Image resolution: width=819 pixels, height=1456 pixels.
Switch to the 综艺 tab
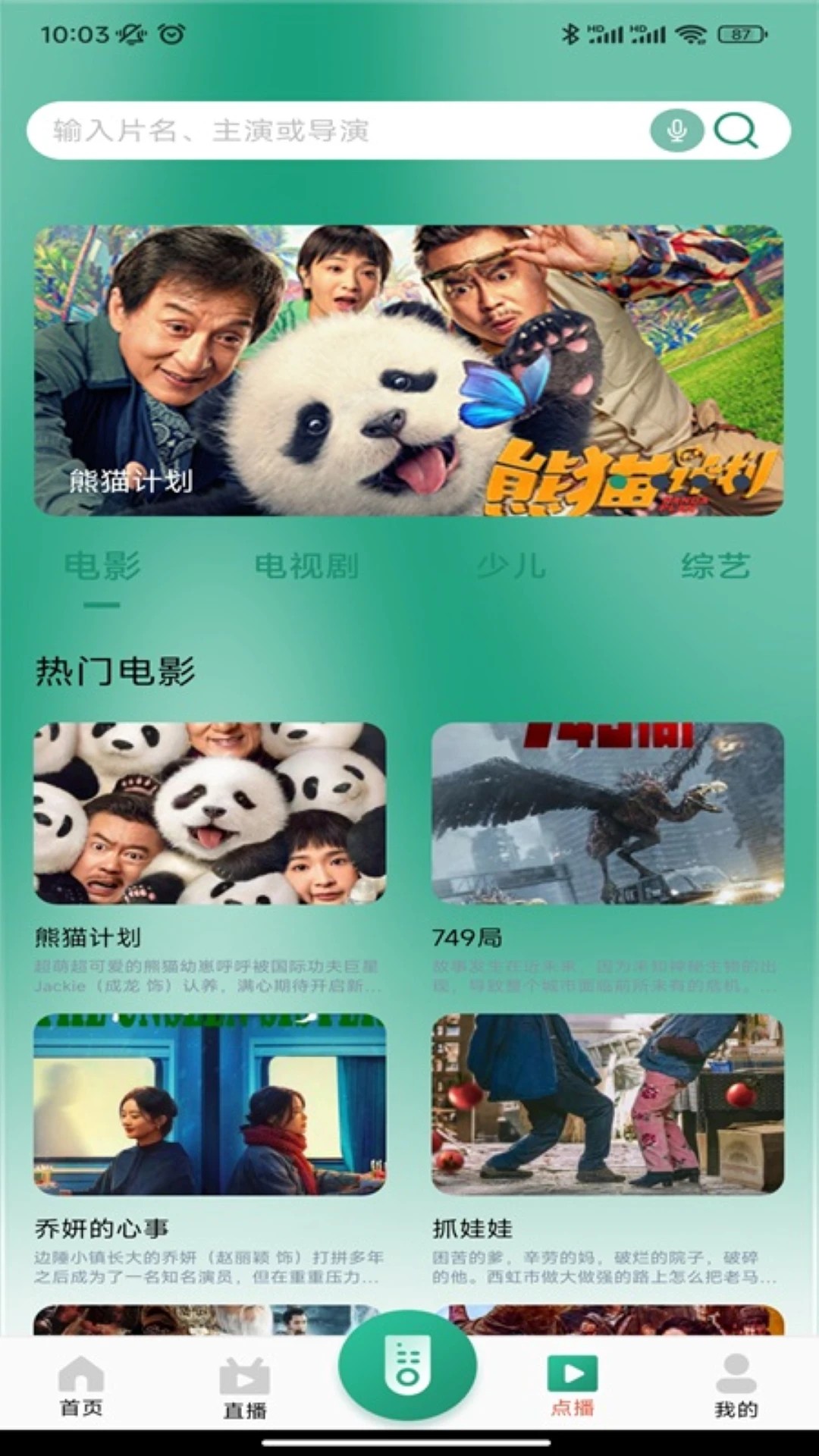coord(715,566)
